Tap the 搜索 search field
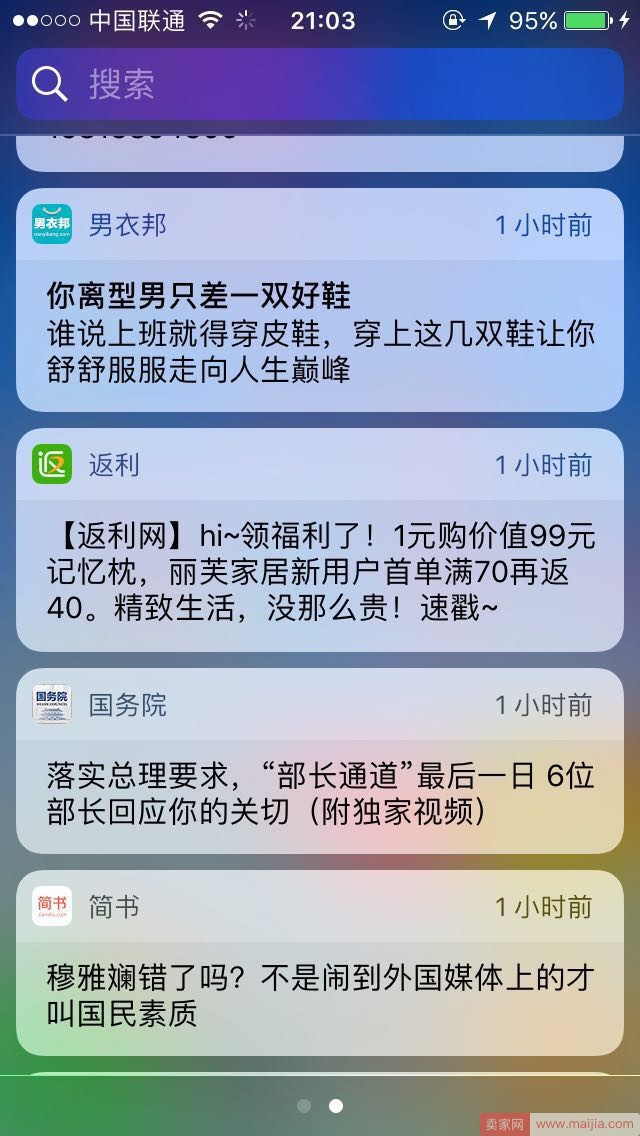640x1136 pixels. point(320,84)
